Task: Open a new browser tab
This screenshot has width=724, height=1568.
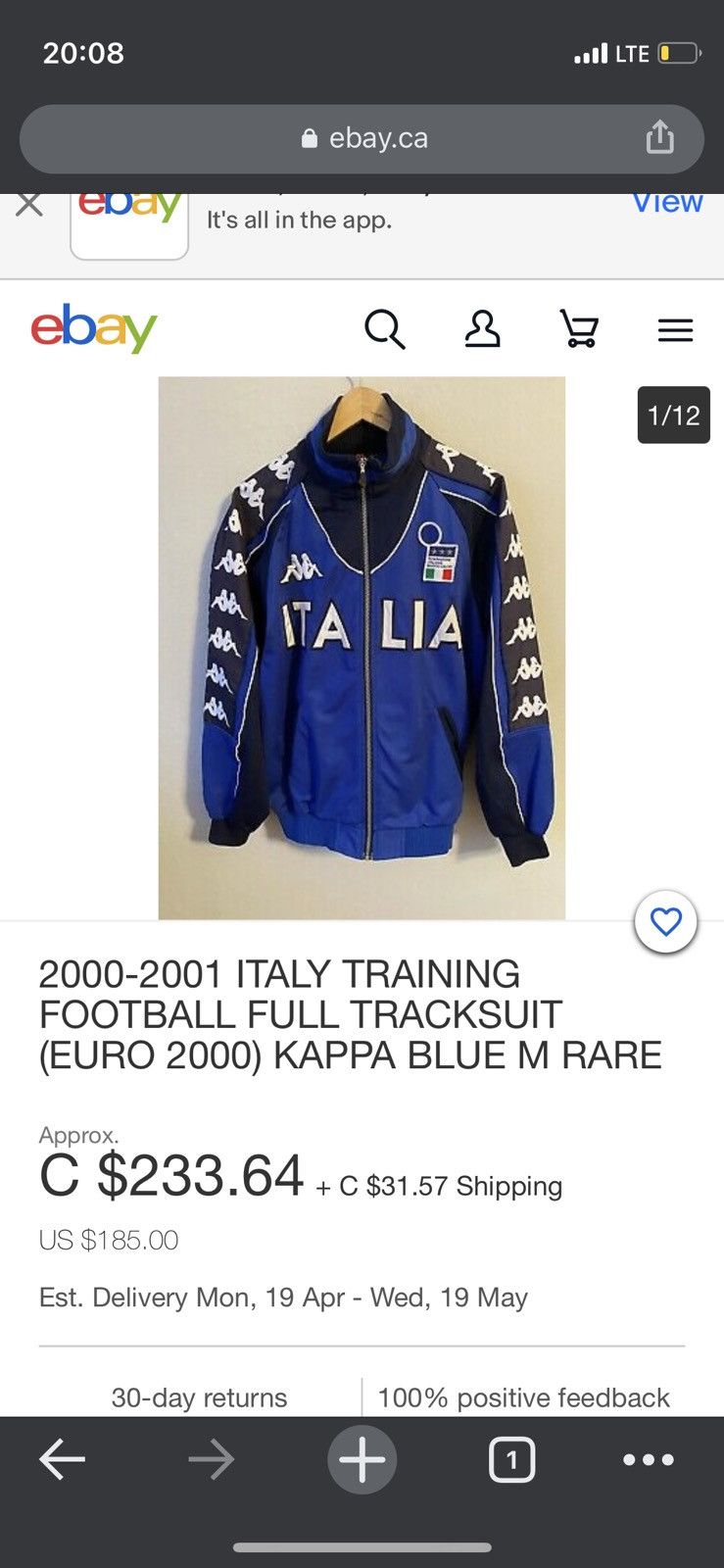Action: click(x=362, y=1459)
